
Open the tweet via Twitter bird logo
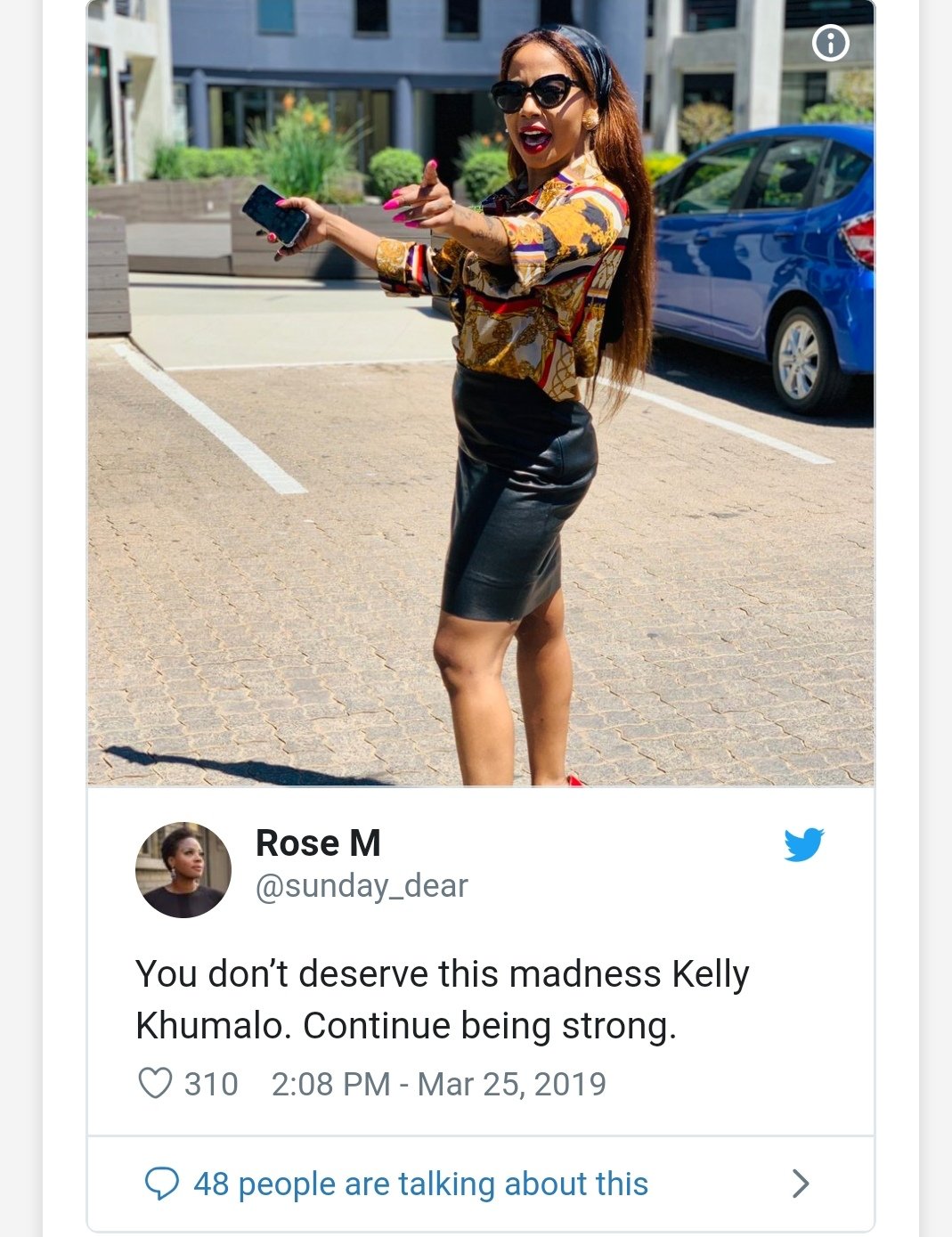tap(803, 844)
